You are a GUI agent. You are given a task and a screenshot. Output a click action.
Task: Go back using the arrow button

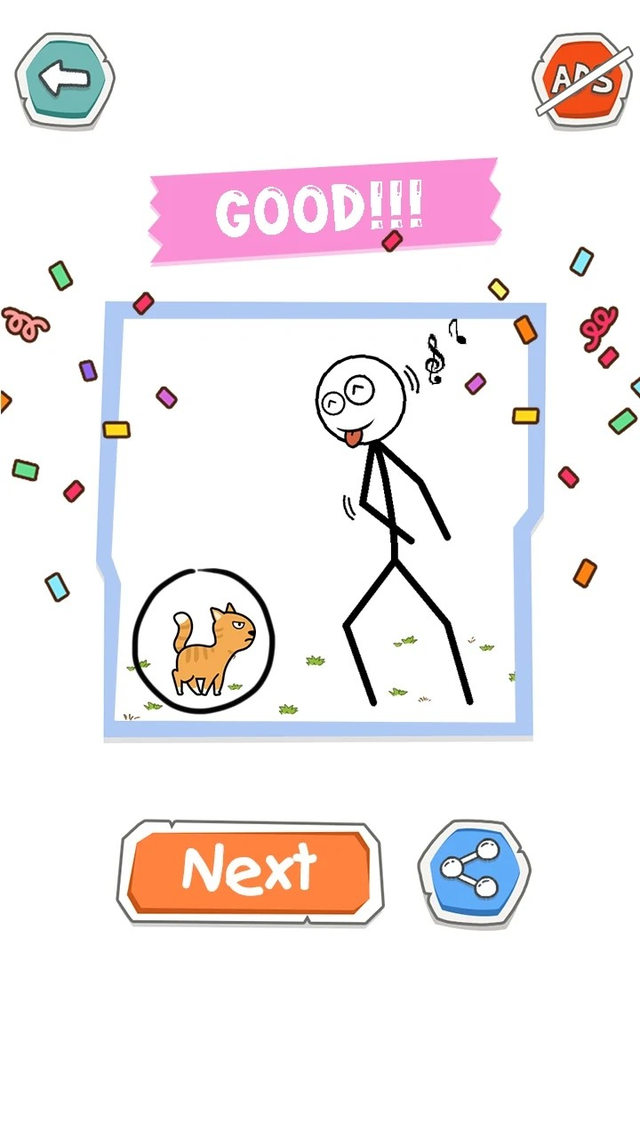[x=65, y=80]
